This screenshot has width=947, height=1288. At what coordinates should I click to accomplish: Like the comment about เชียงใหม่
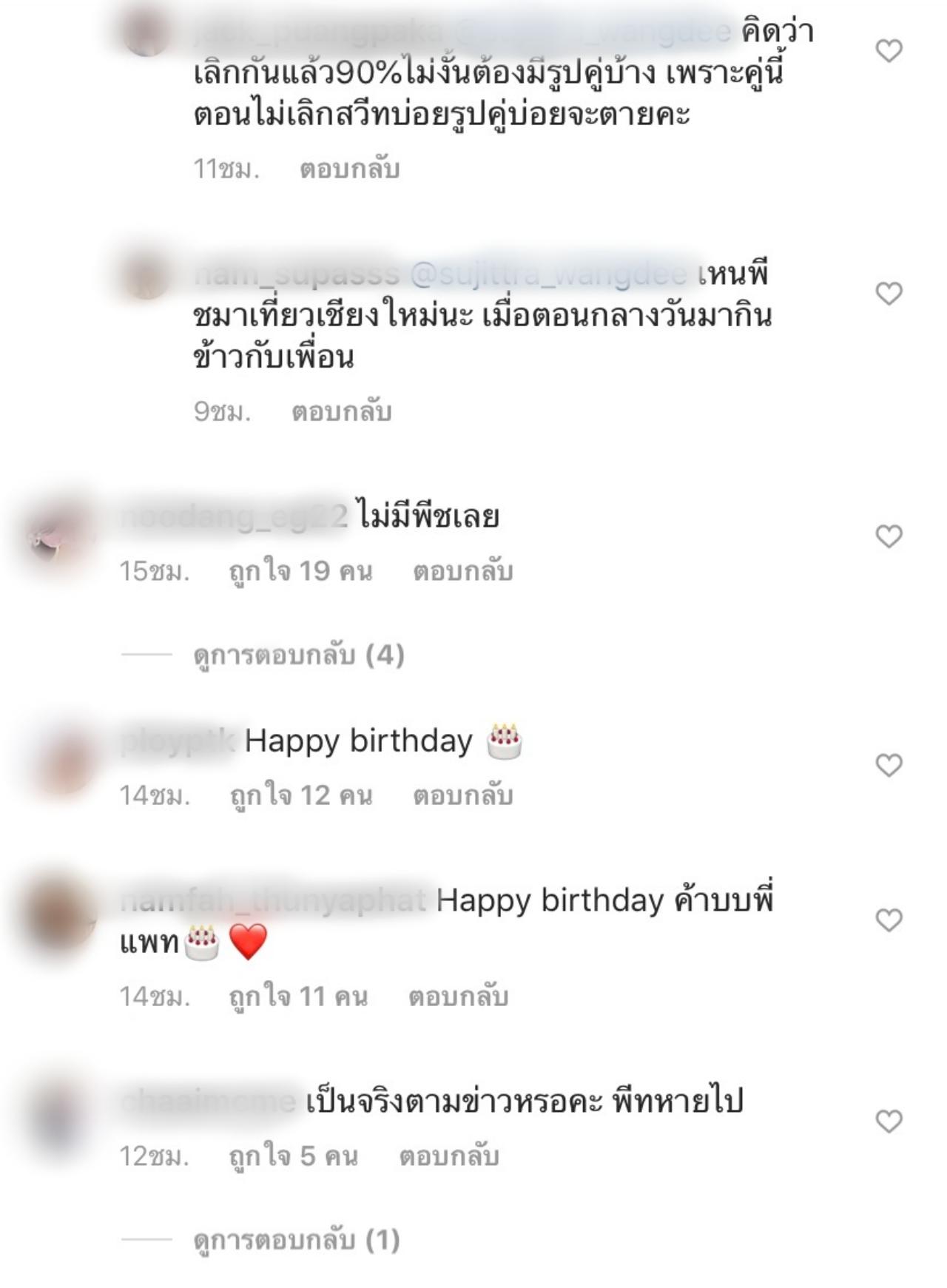point(889,294)
